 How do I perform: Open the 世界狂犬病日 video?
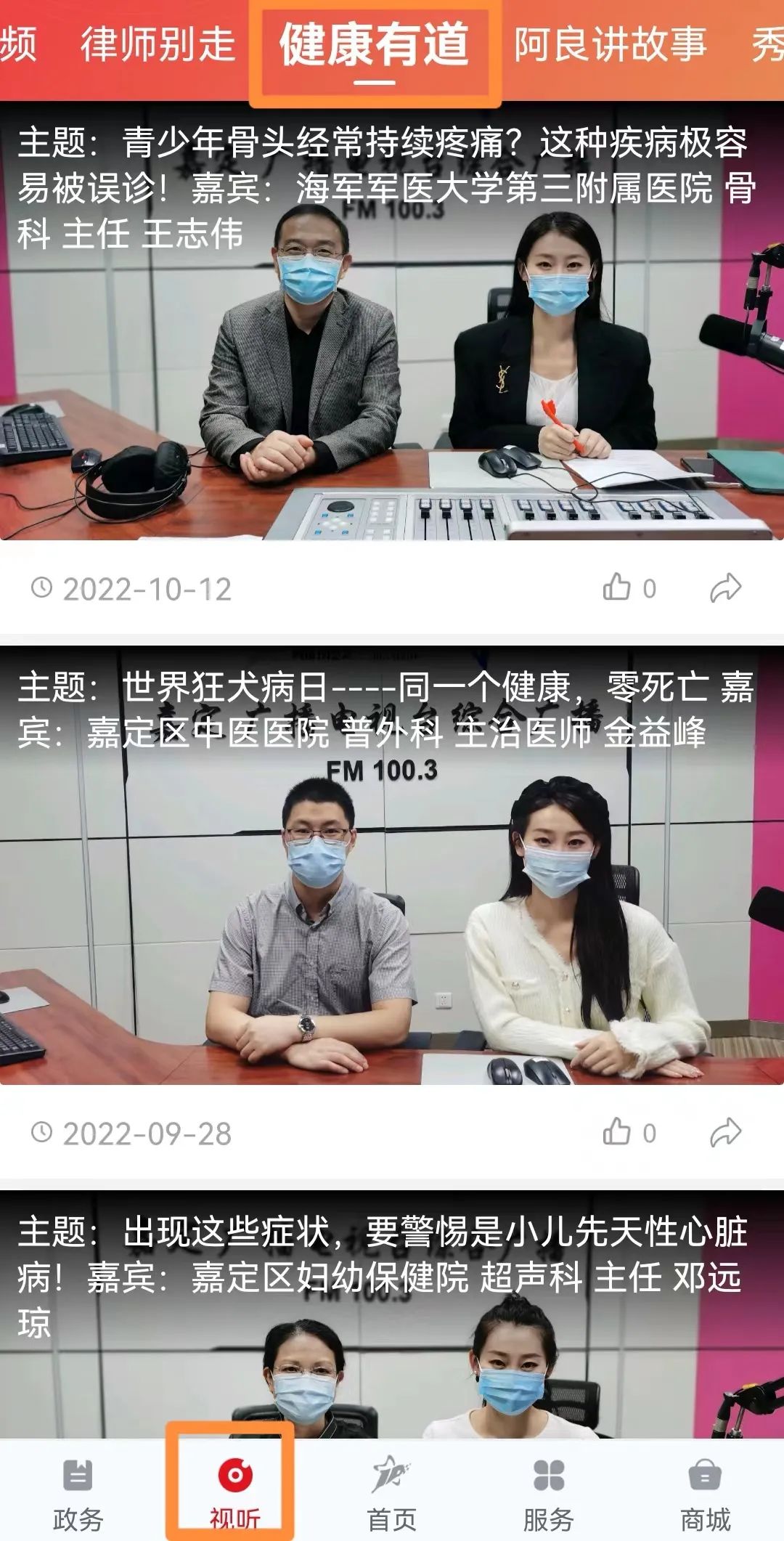tap(392, 871)
